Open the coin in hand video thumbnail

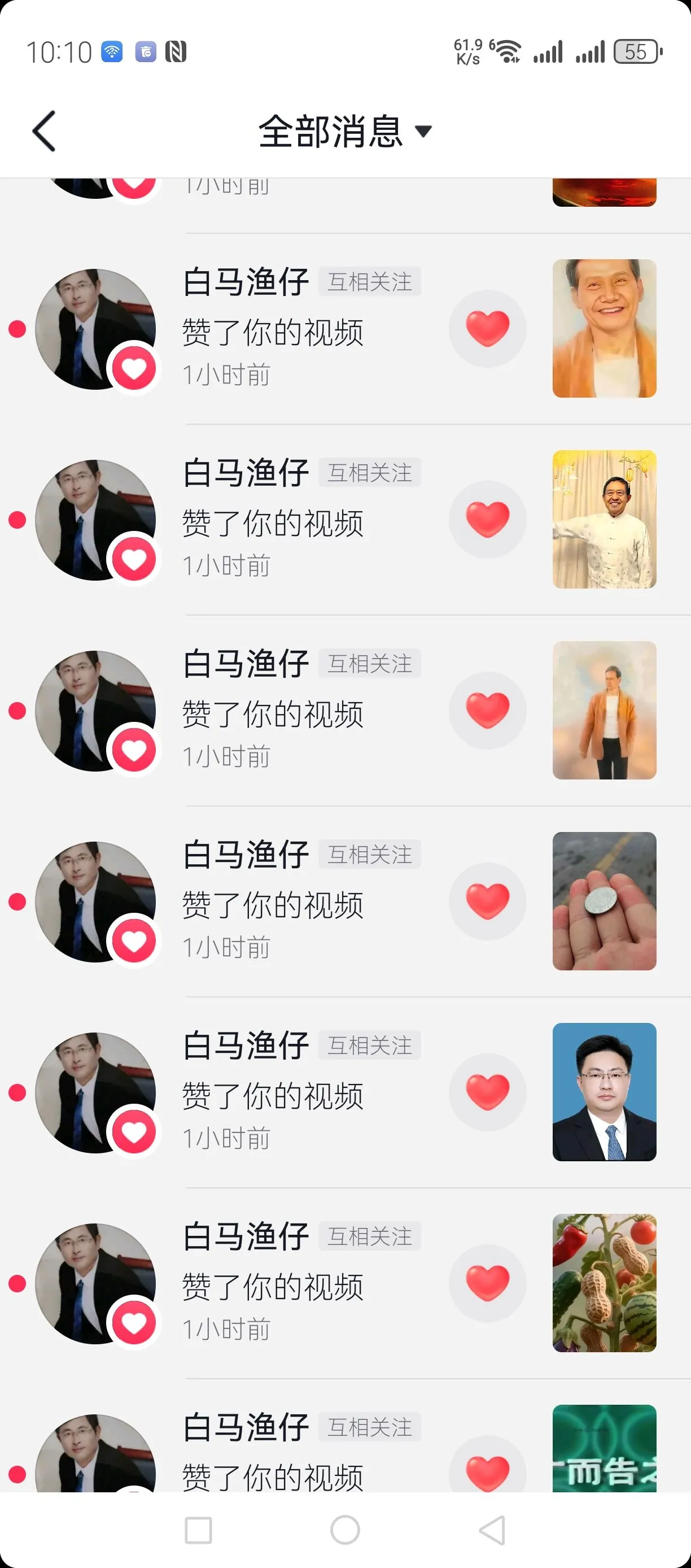point(603,901)
